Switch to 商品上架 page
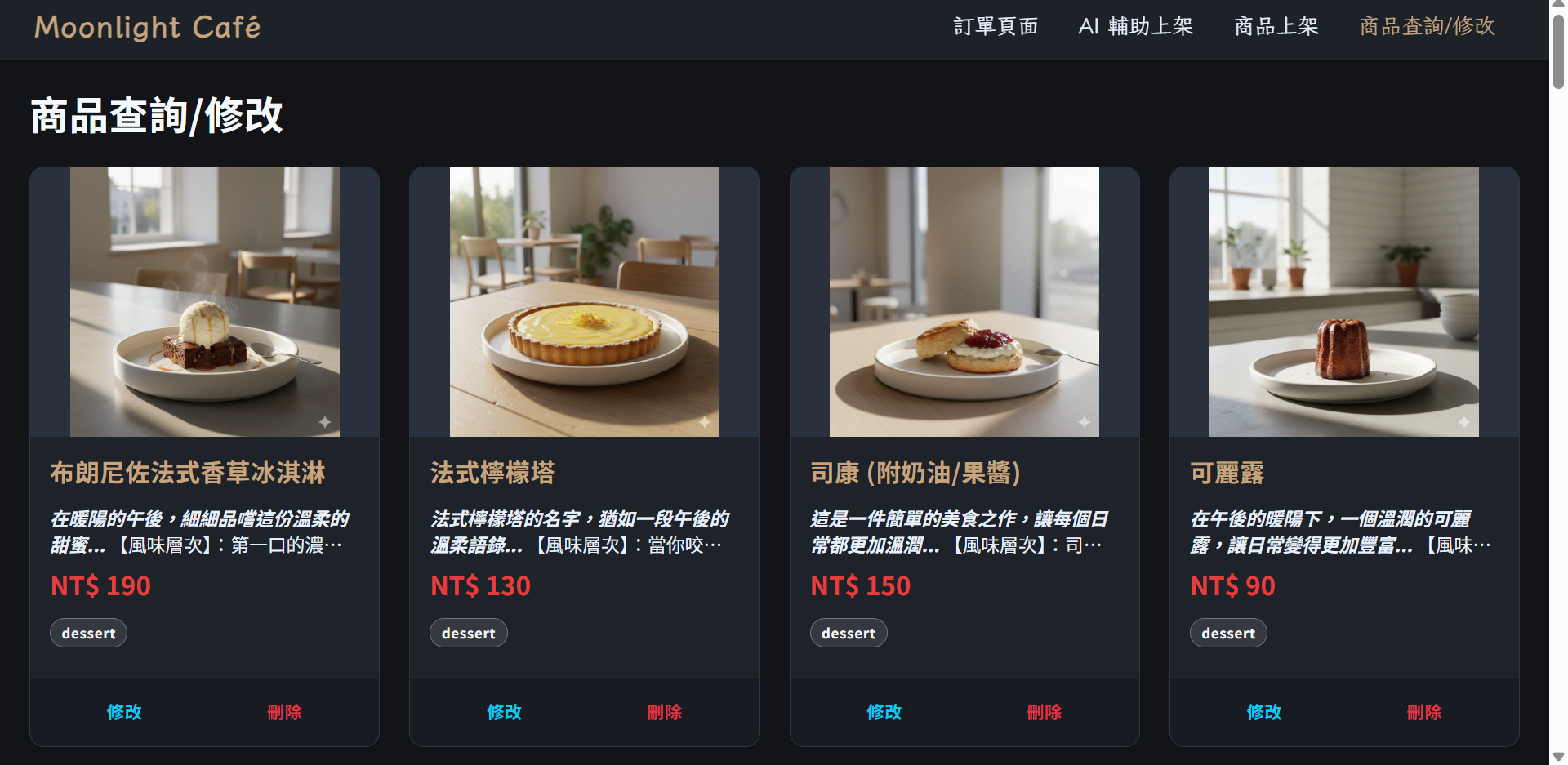 1276,27
